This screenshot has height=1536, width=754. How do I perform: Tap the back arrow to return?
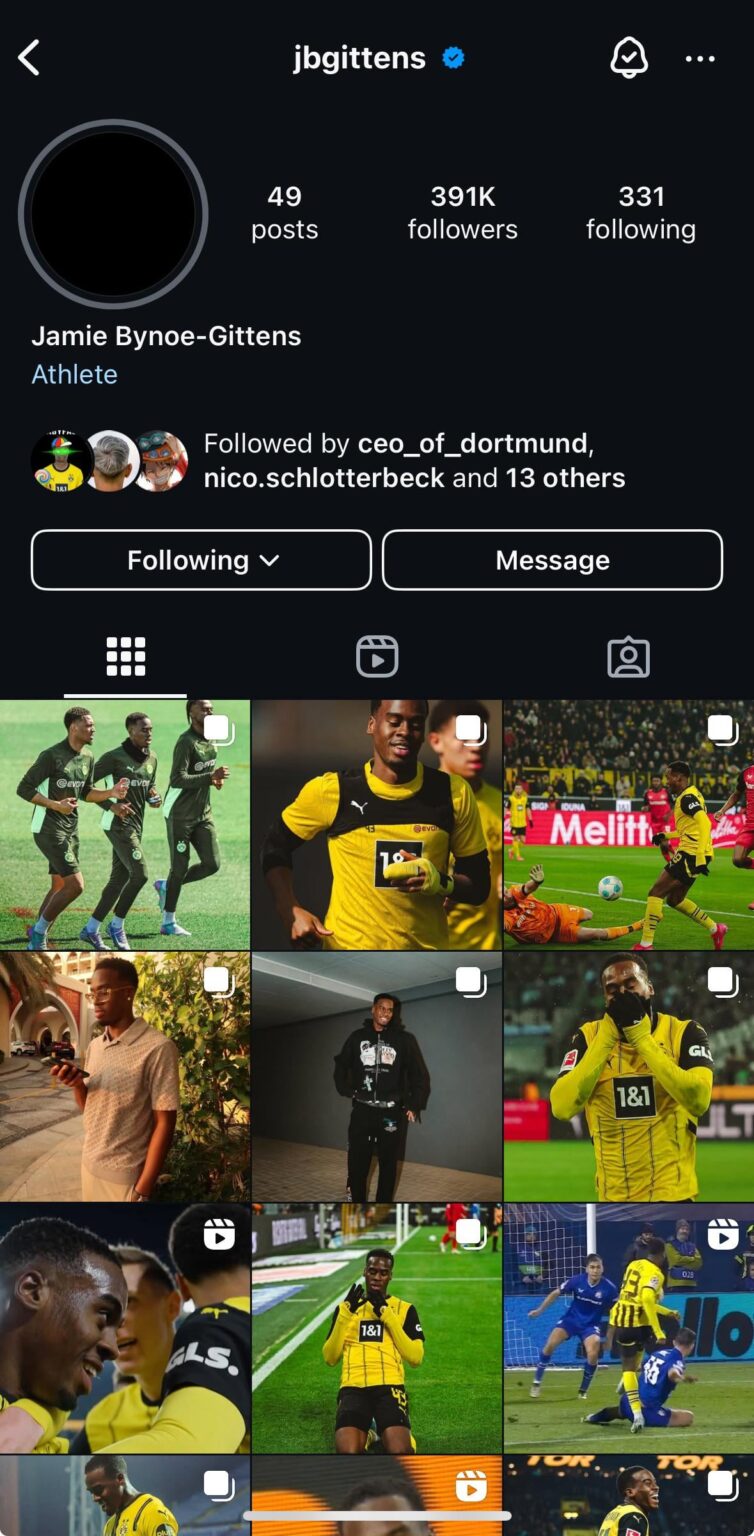point(28,57)
